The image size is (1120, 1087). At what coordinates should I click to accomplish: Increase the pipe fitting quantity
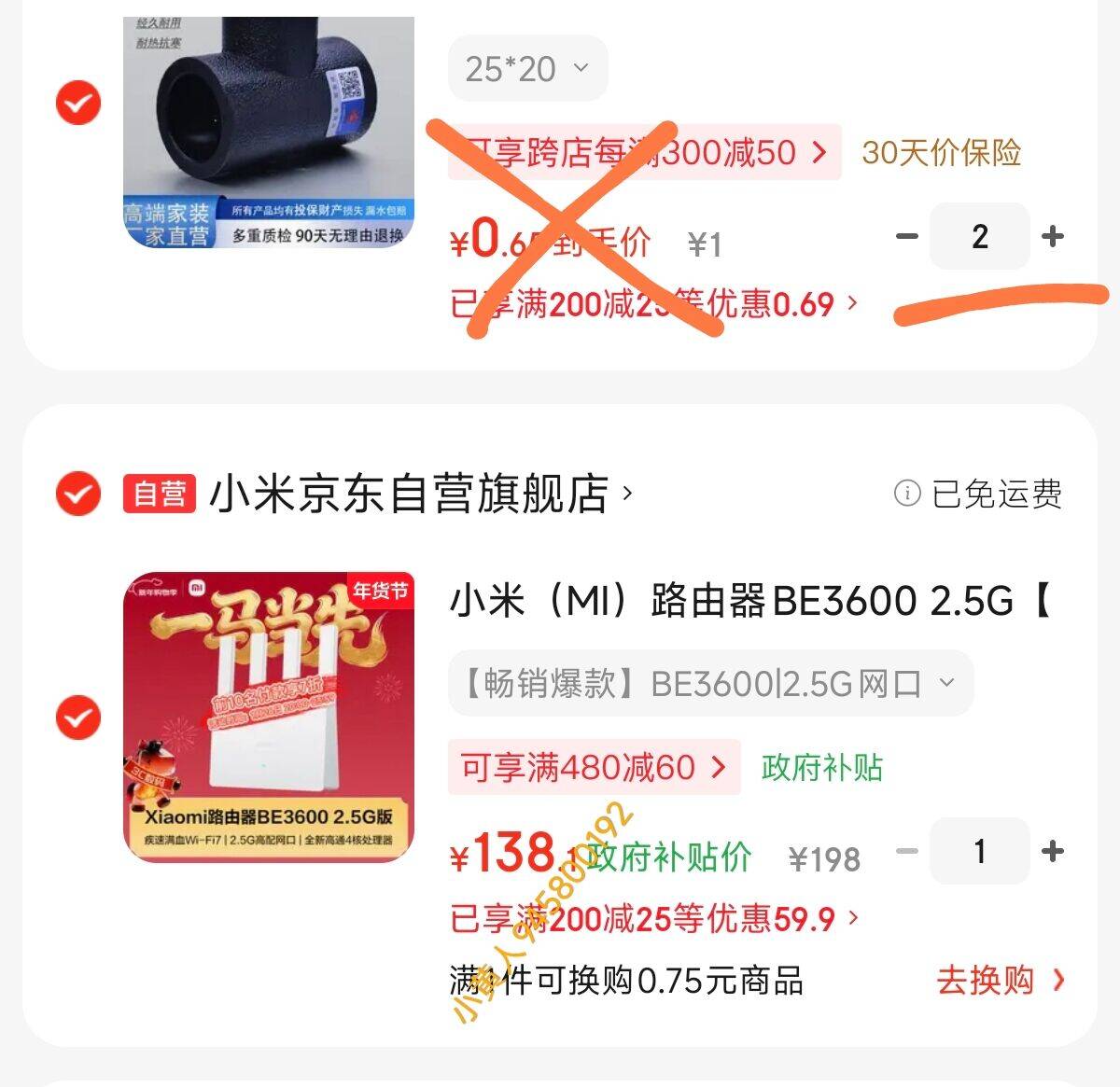pos(1053,236)
